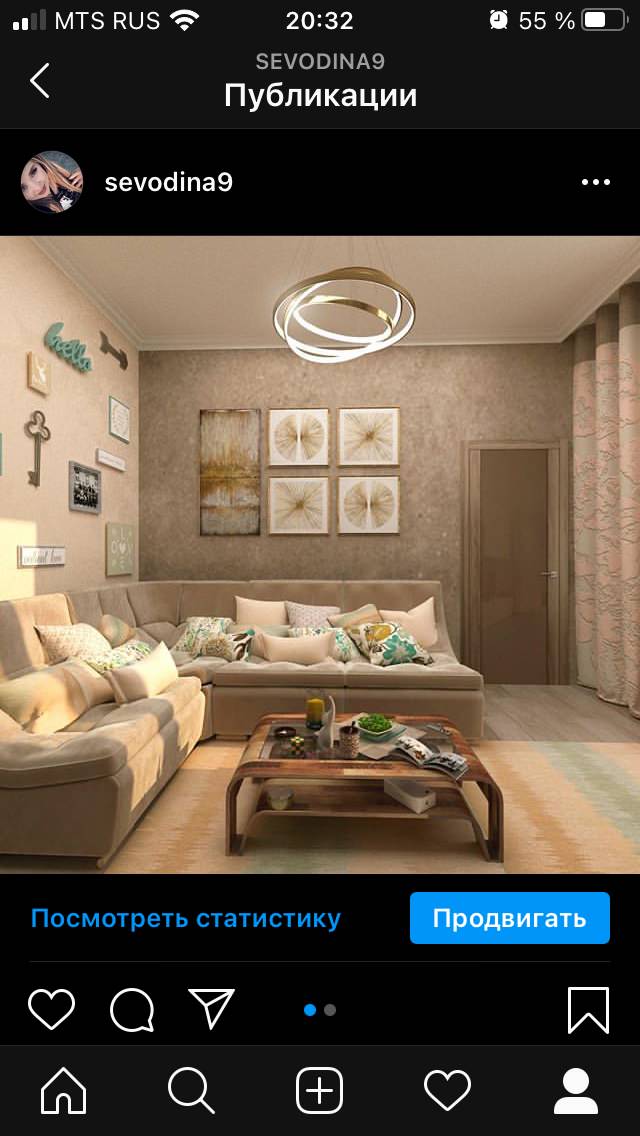Open the sevodina9 username link

[x=168, y=182]
